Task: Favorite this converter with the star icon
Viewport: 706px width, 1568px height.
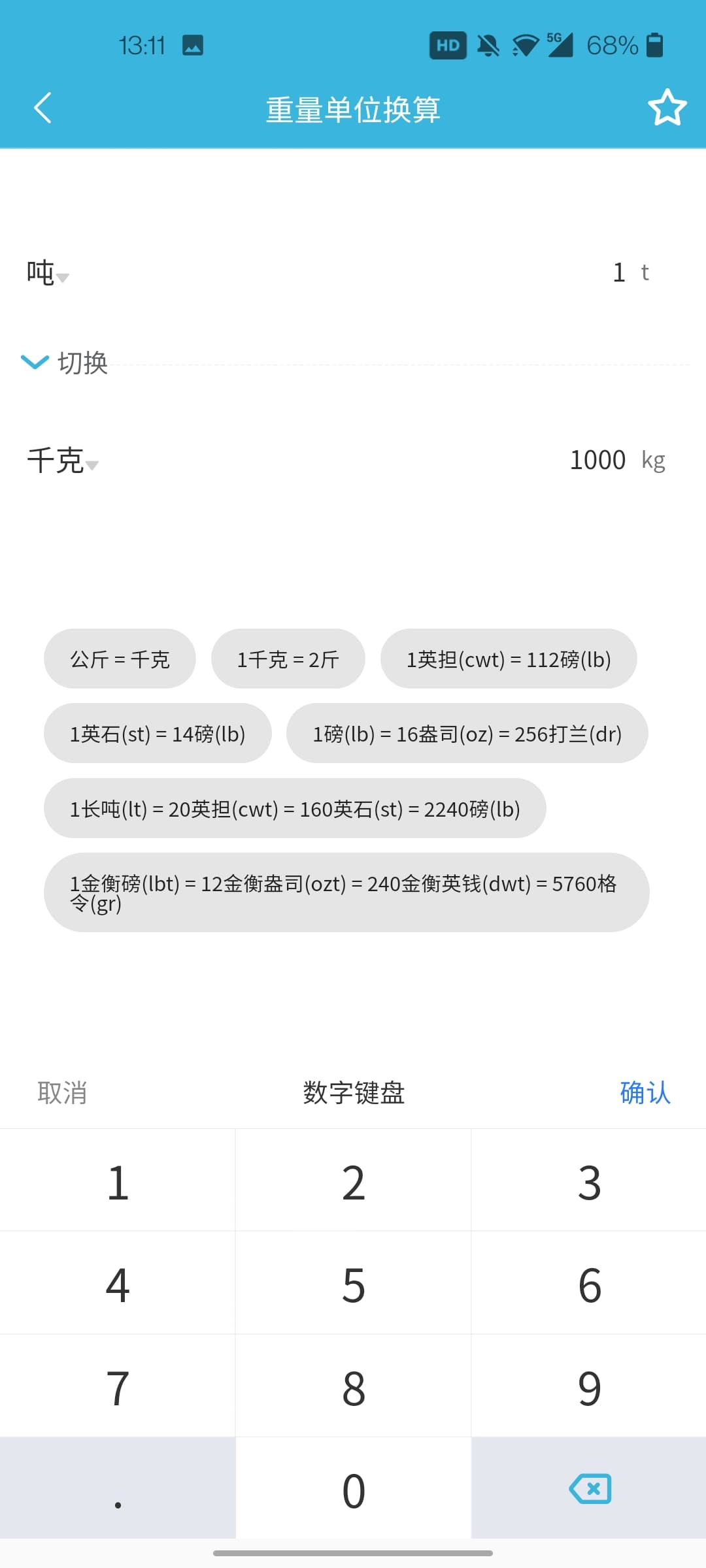Action: pyautogui.click(x=667, y=108)
